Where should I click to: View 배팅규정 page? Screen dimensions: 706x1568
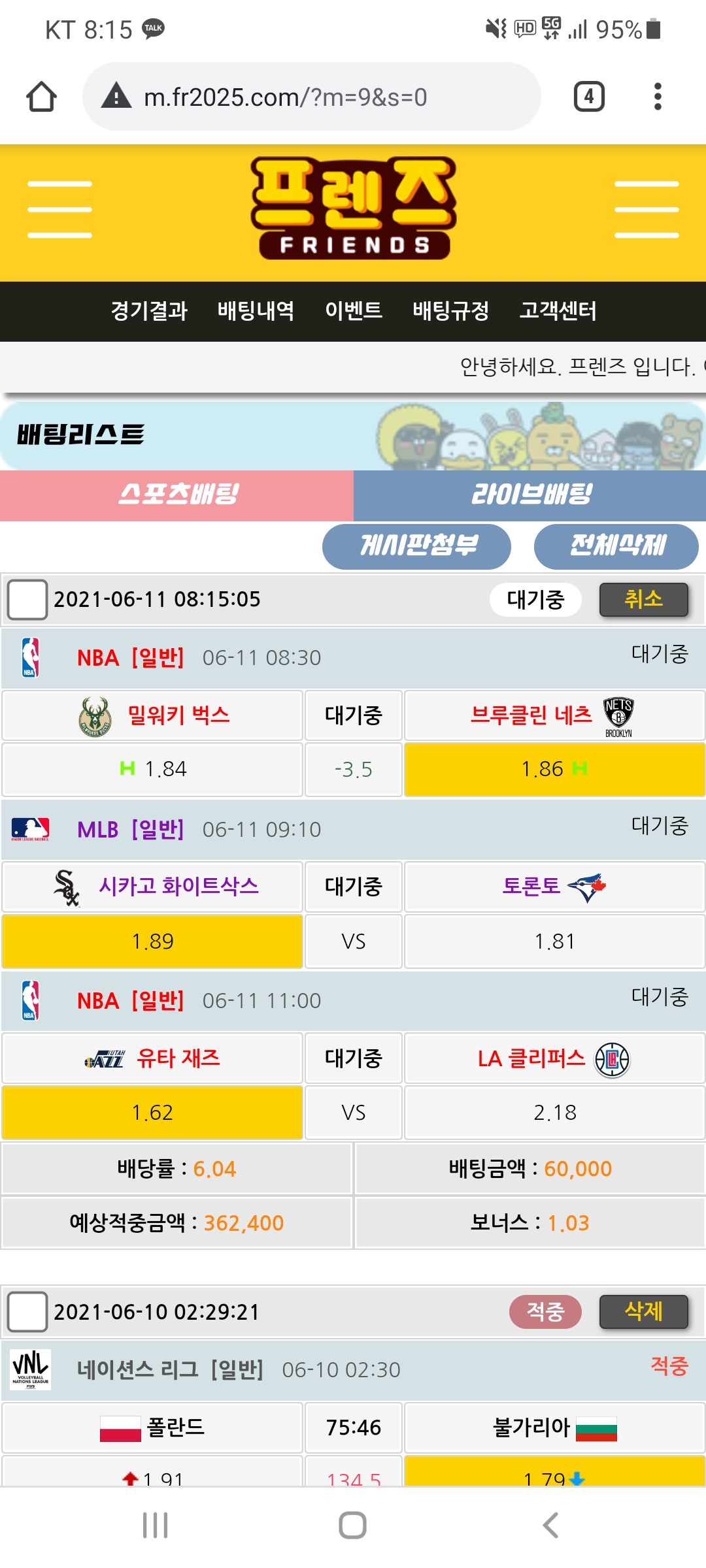450,311
